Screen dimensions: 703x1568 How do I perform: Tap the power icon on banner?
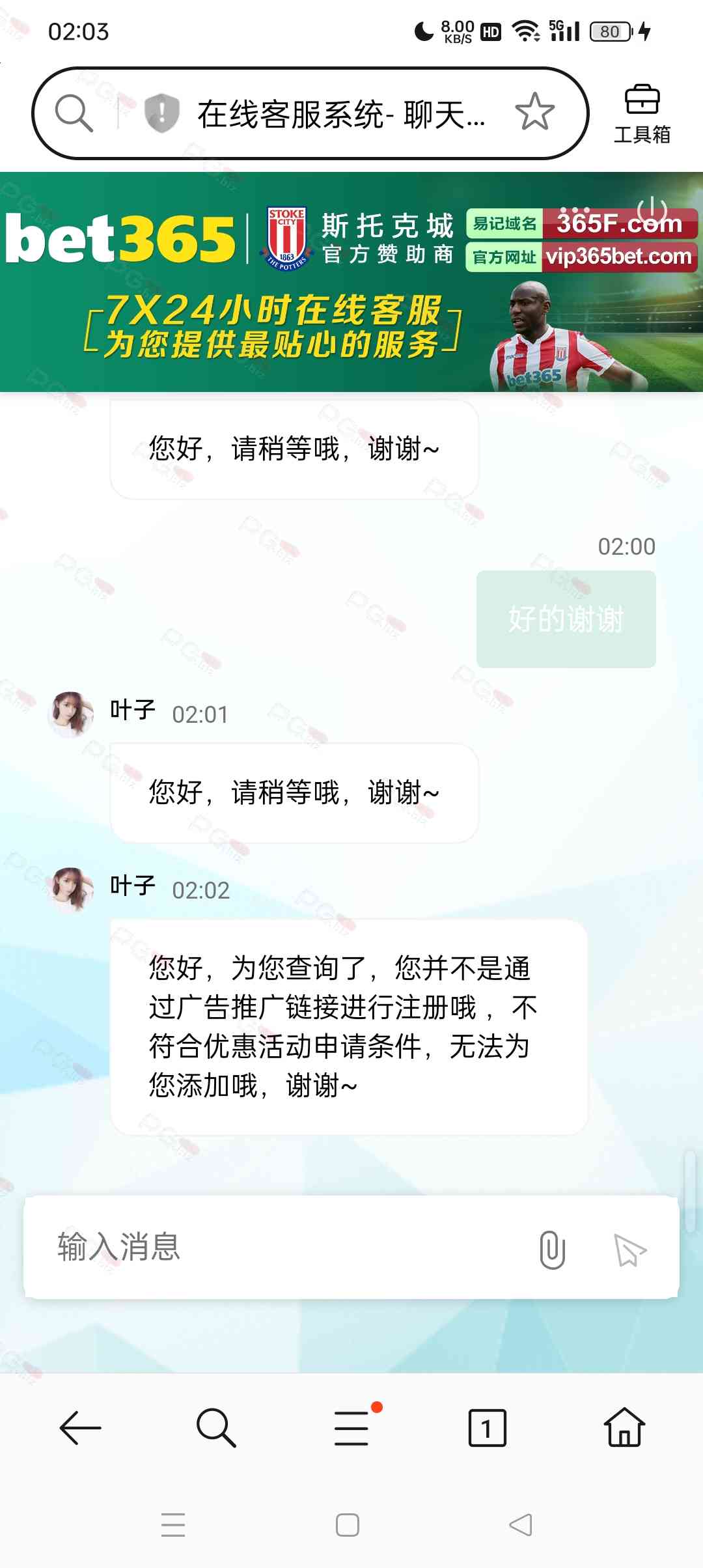pos(652,210)
